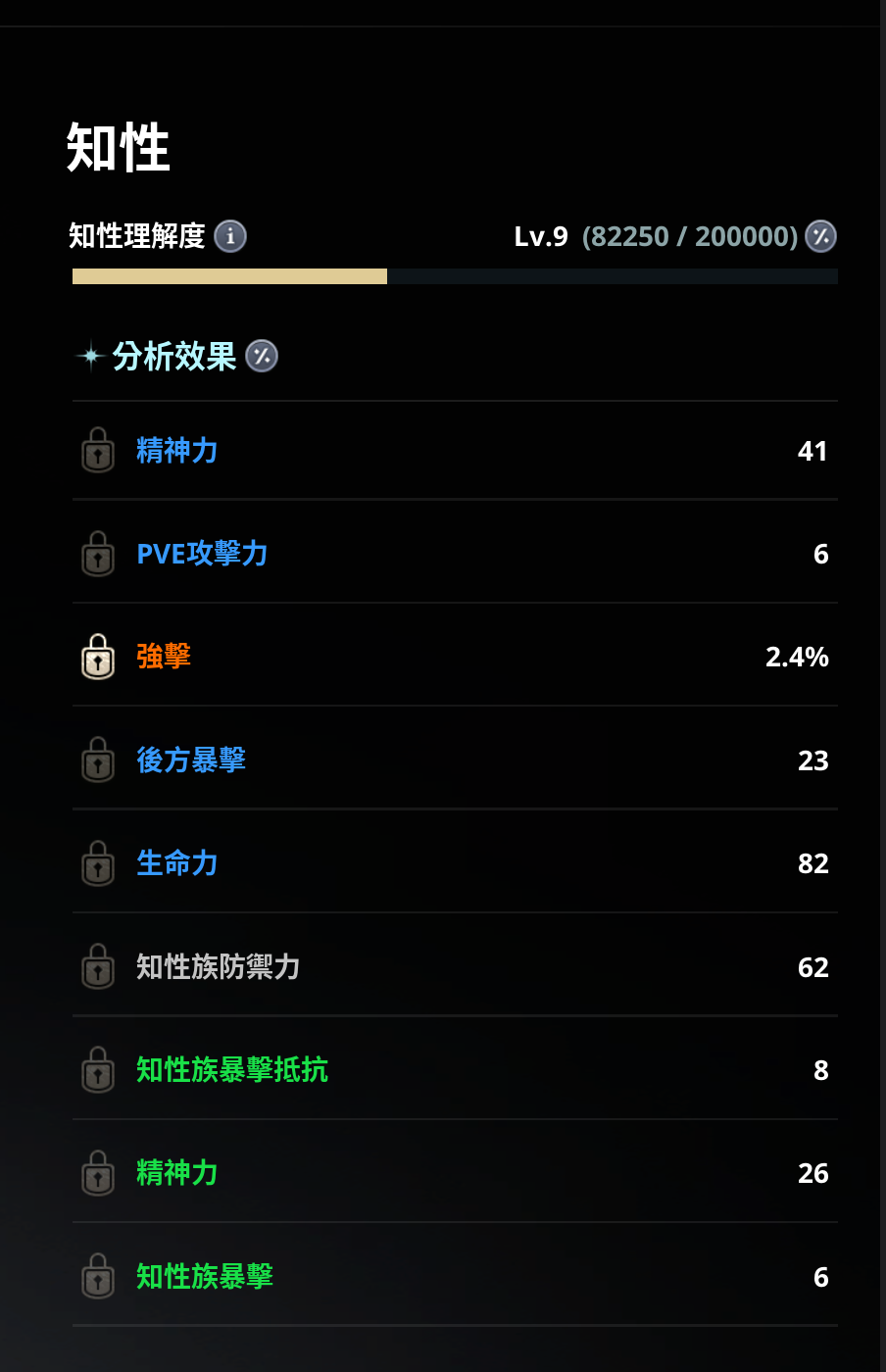Viewport: 886px width, 1372px height.
Task: Tap the percent icon next to Lv.9 progress
Action: click(x=820, y=236)
